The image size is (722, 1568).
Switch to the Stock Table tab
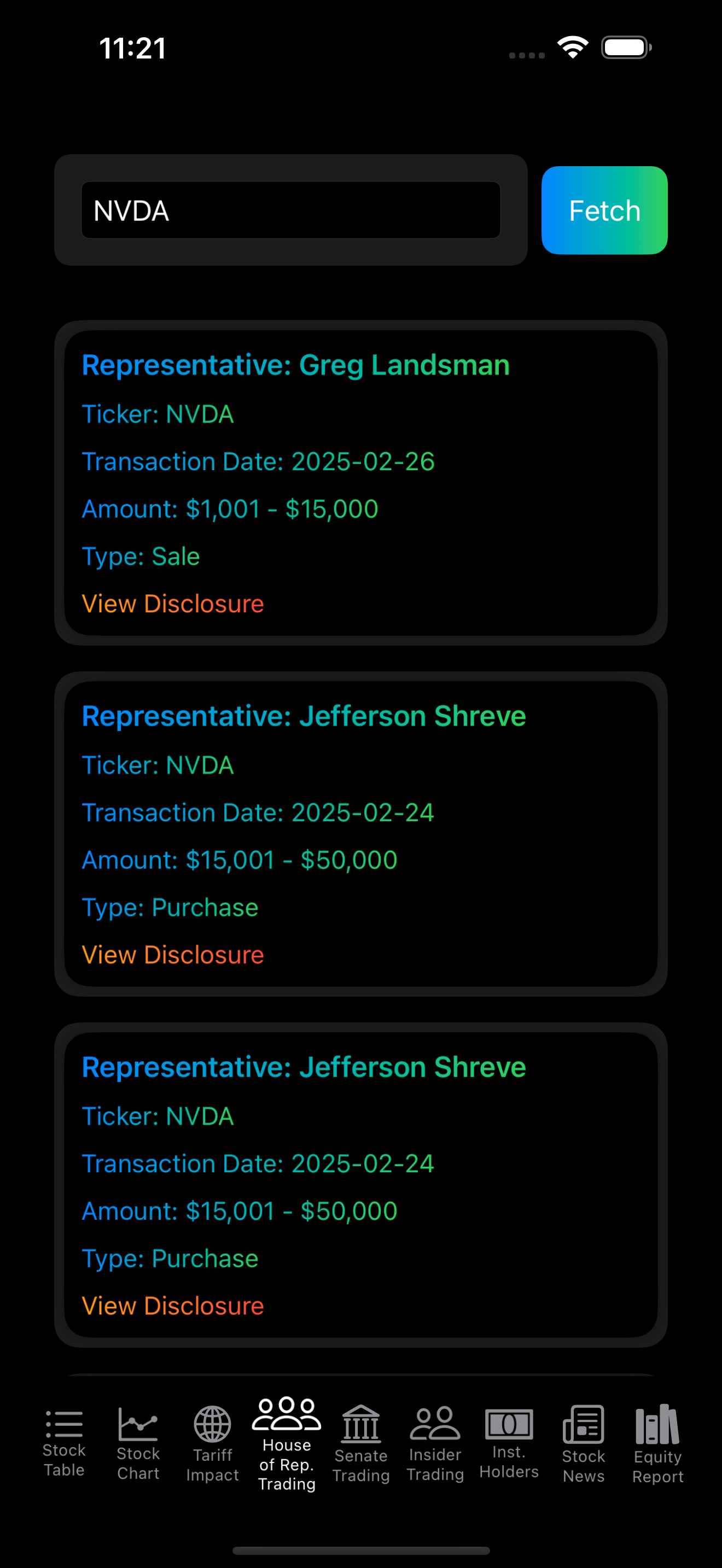point(64,1444)
